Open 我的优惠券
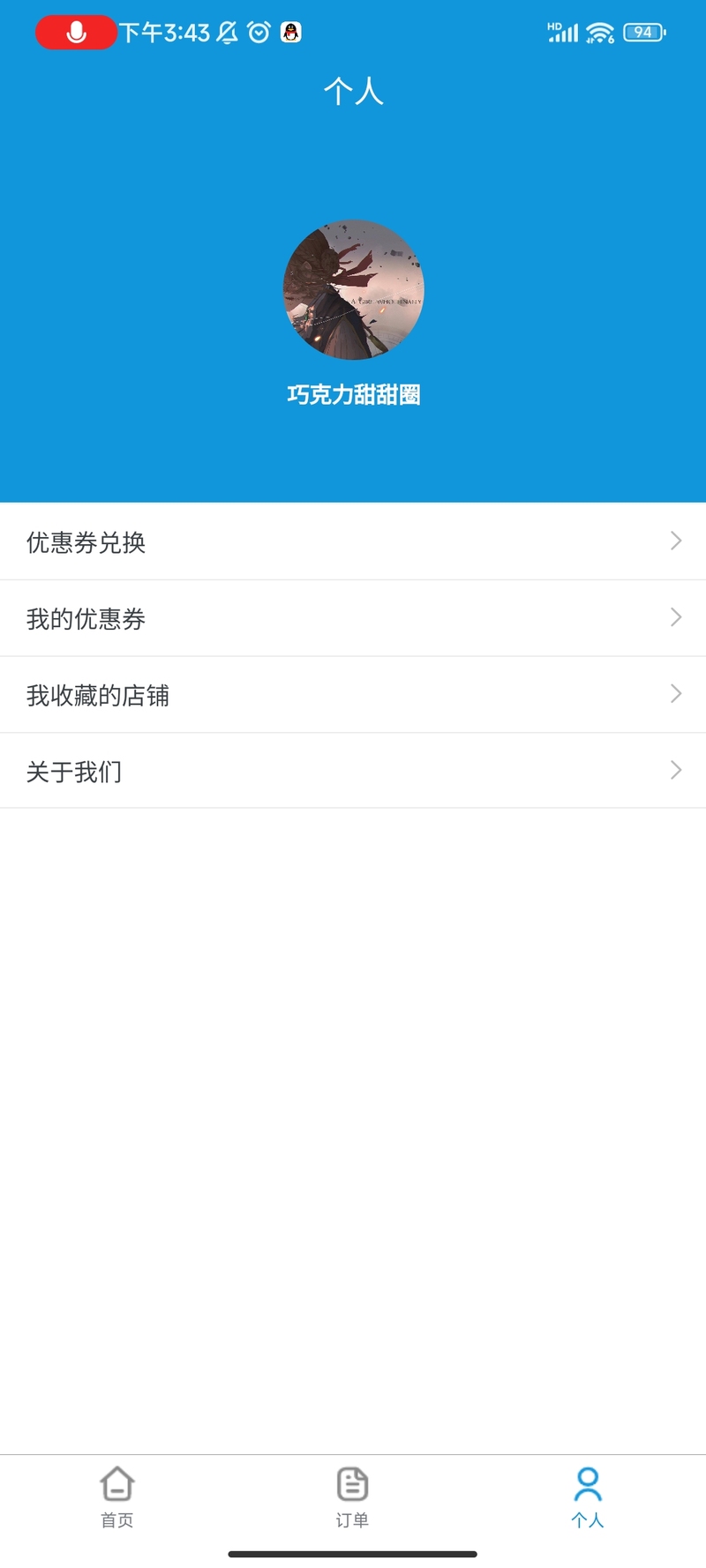Image resolution: width=706 pixels, height=1568 pixels. 353,618
